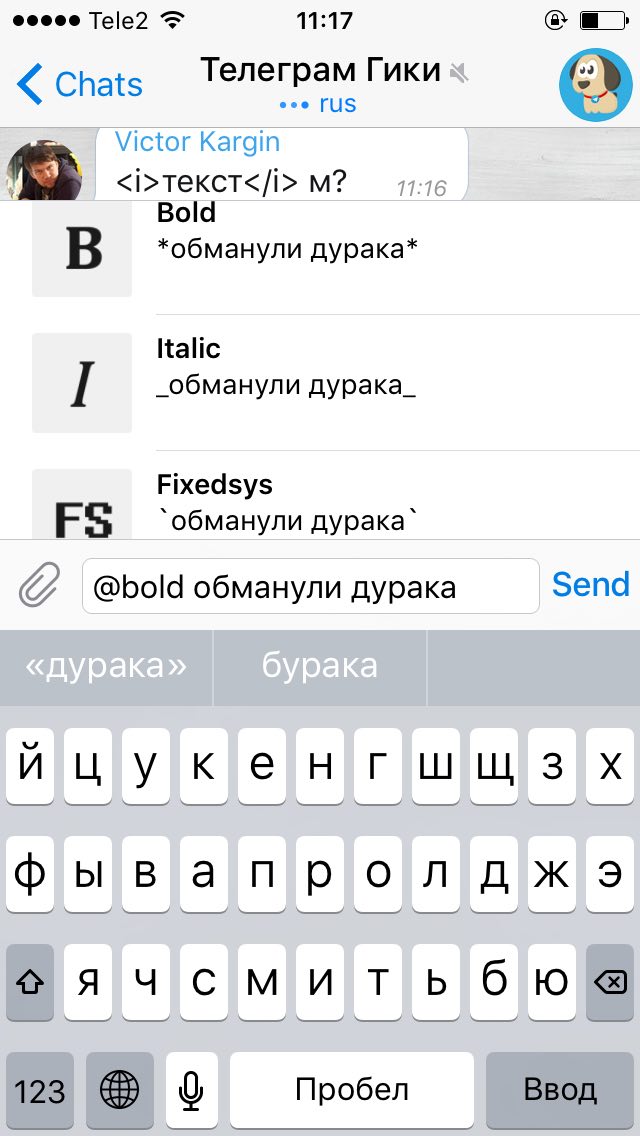
Task: Choose the бурака keyboard suggestion
Action: pyautogui.click(x=320, y=667)
